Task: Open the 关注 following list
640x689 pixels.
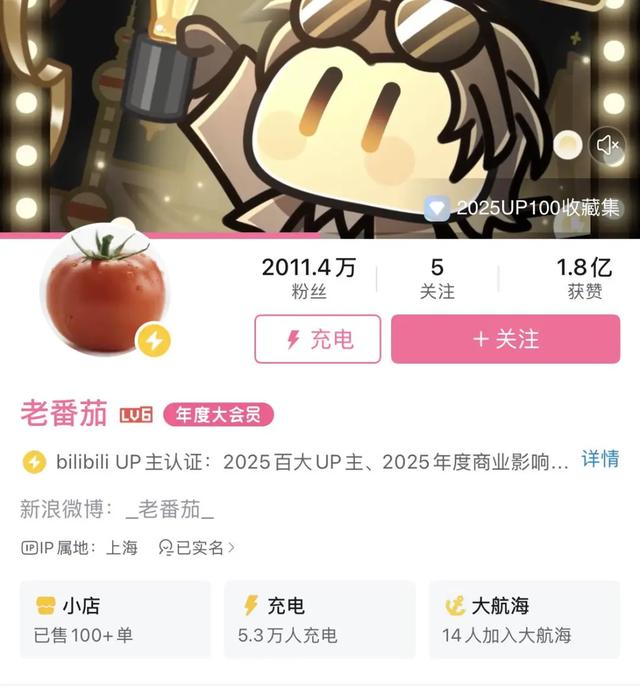Action: pos(437,278)
